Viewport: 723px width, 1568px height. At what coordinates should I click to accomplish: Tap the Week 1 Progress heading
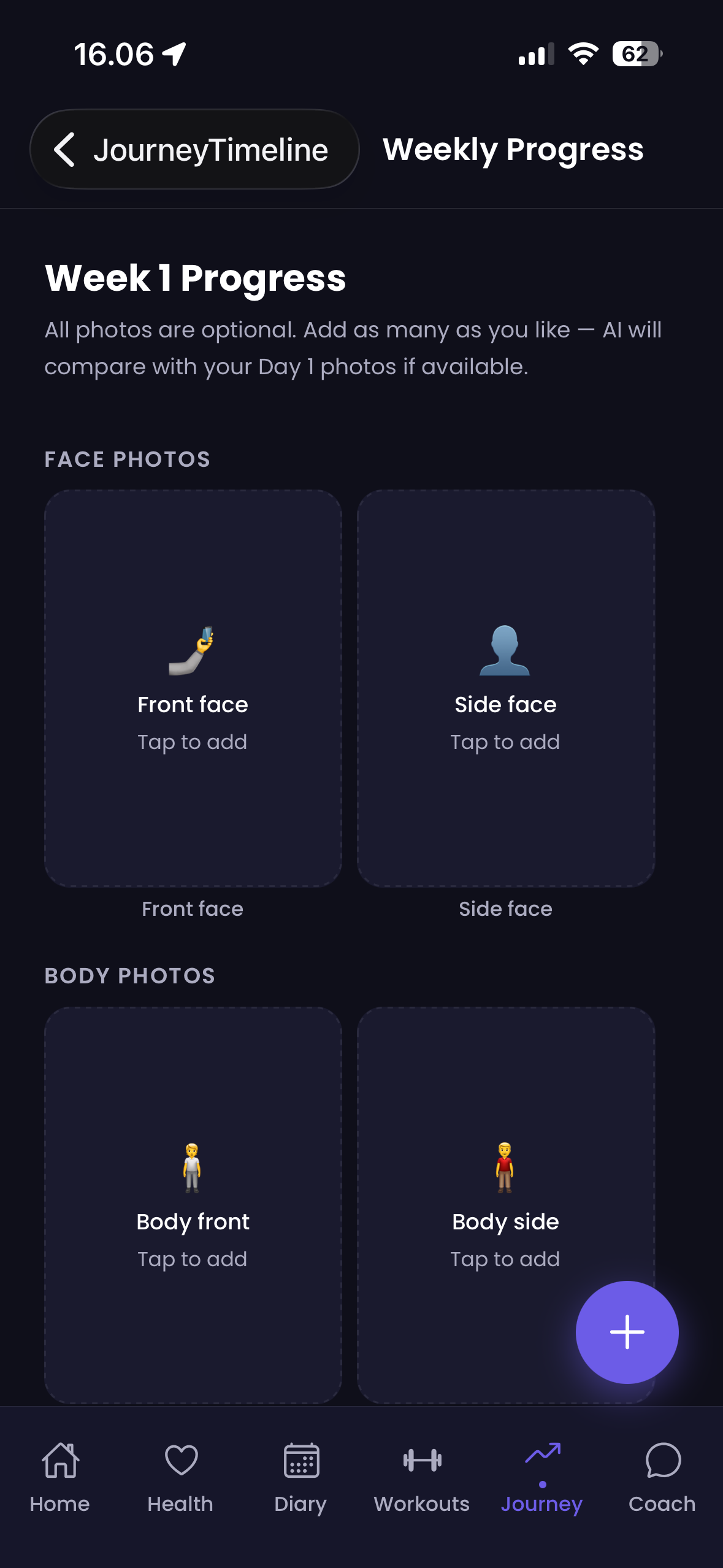pos(194,280)
